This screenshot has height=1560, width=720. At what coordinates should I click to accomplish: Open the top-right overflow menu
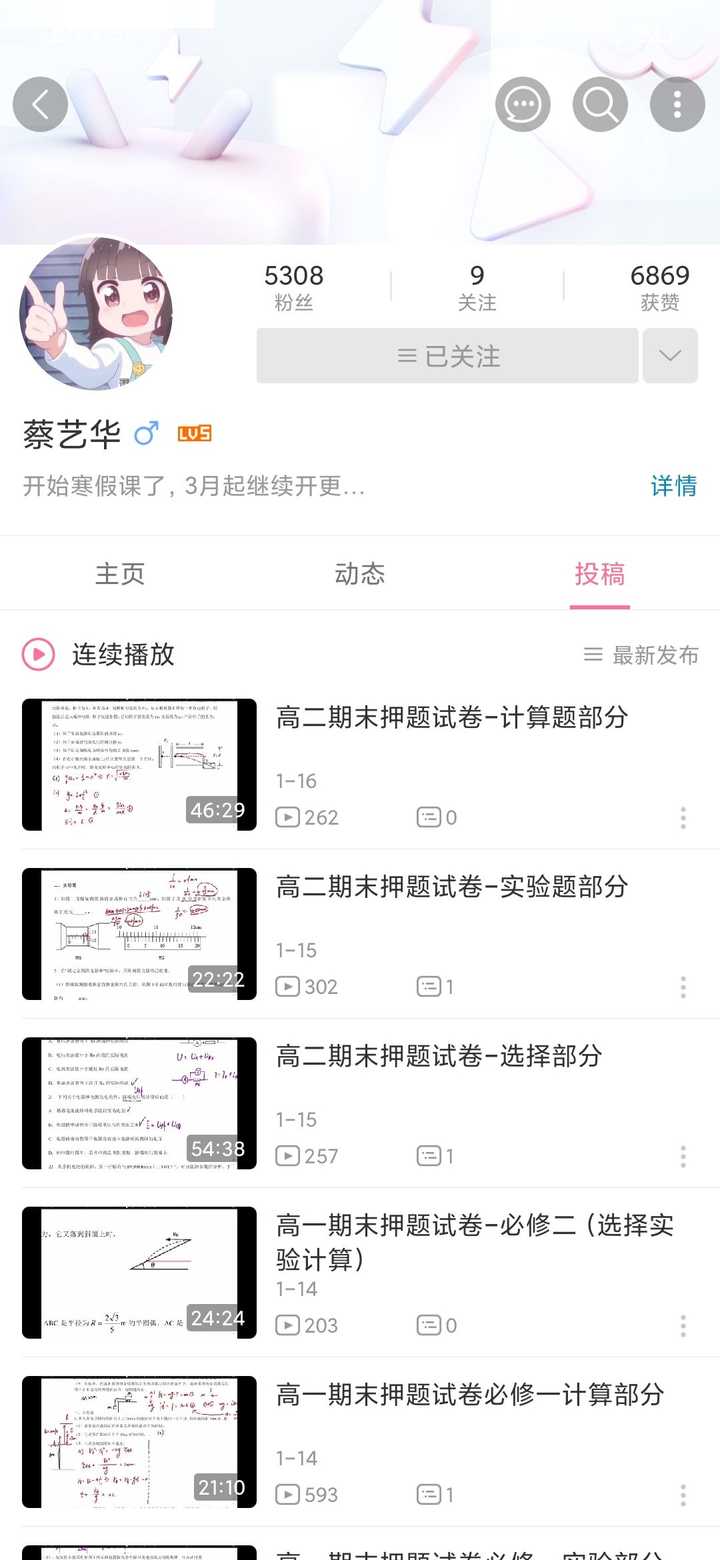click(677, 104)
